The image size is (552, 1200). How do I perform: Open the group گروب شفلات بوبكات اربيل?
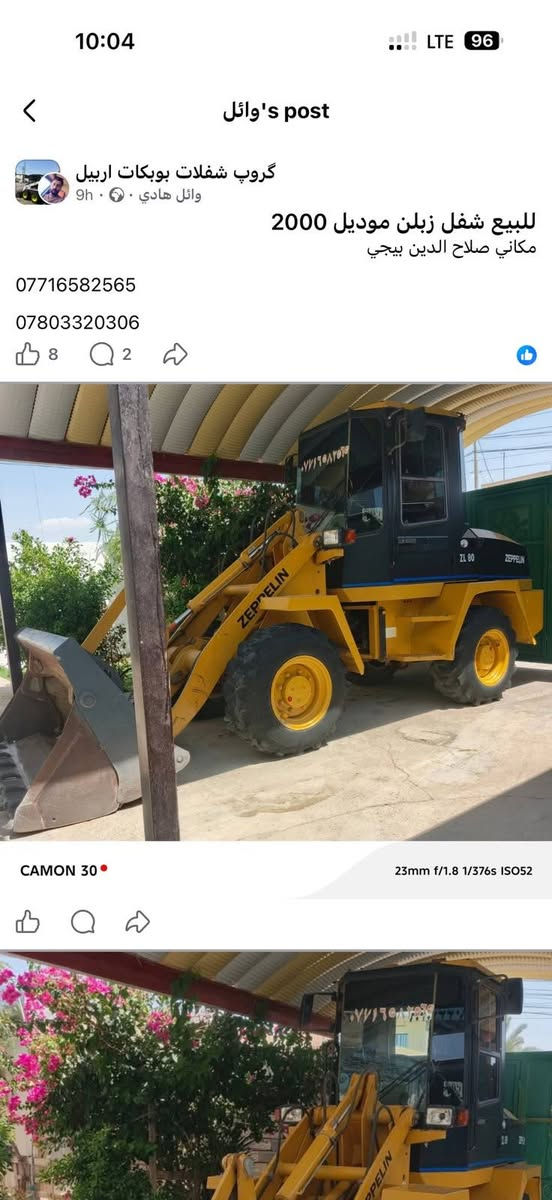175,172
